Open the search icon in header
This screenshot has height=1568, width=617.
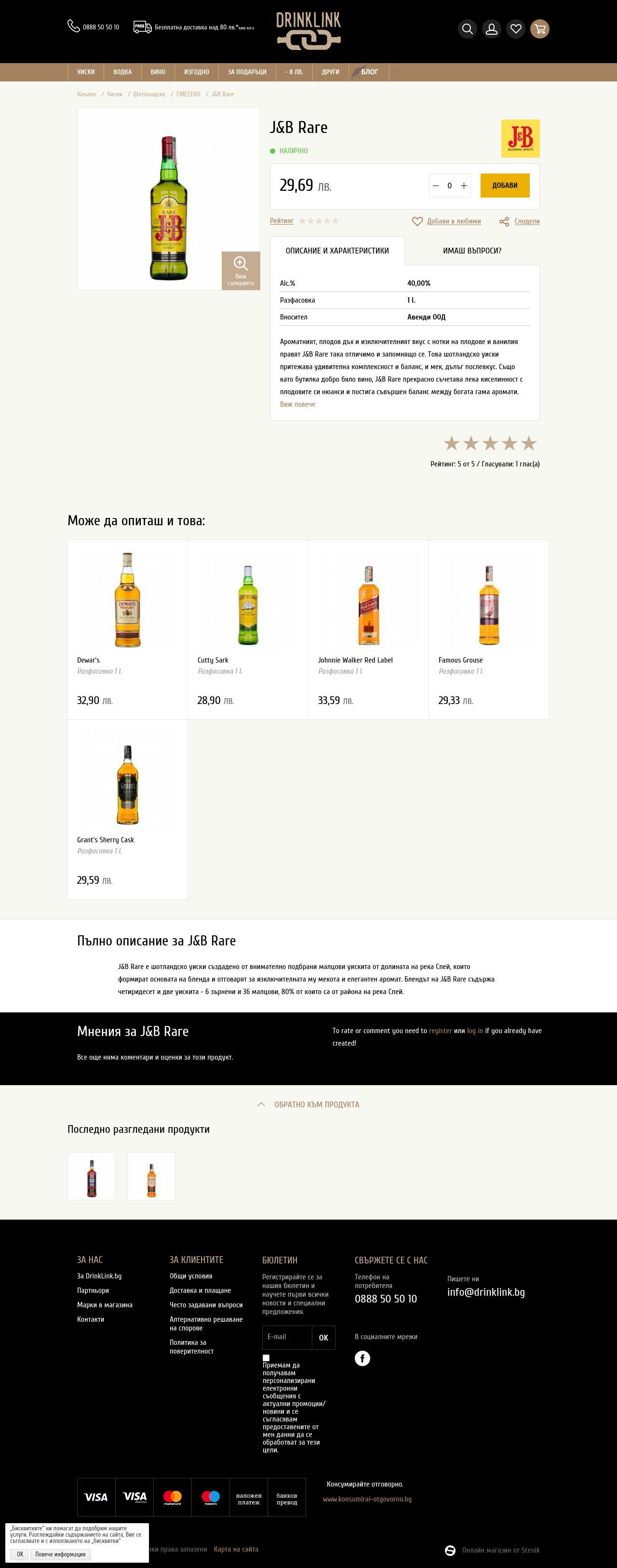(x=467, y=28)
